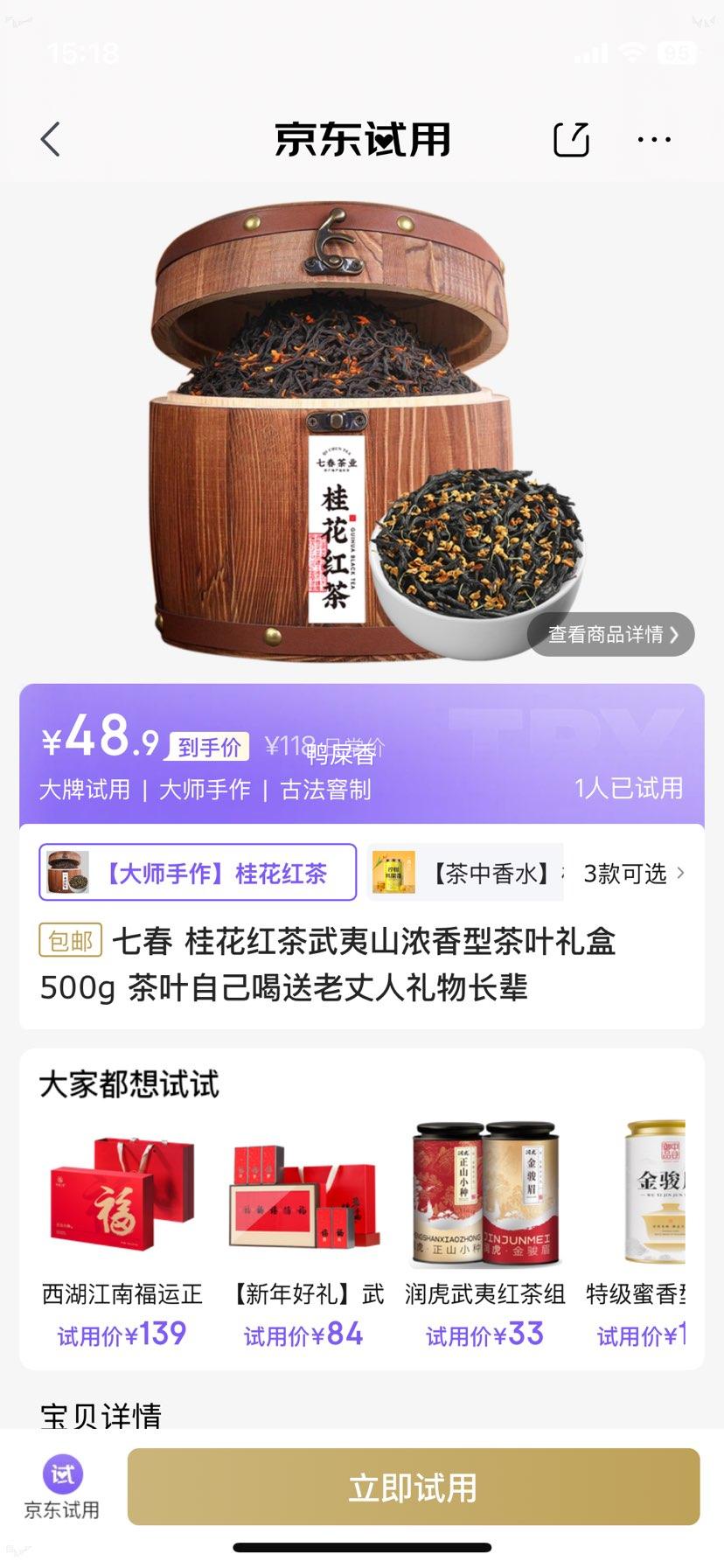Tap the Wi-Fi status icon
The height and width of the screenshot is (1568, 724).
(631, 53)
